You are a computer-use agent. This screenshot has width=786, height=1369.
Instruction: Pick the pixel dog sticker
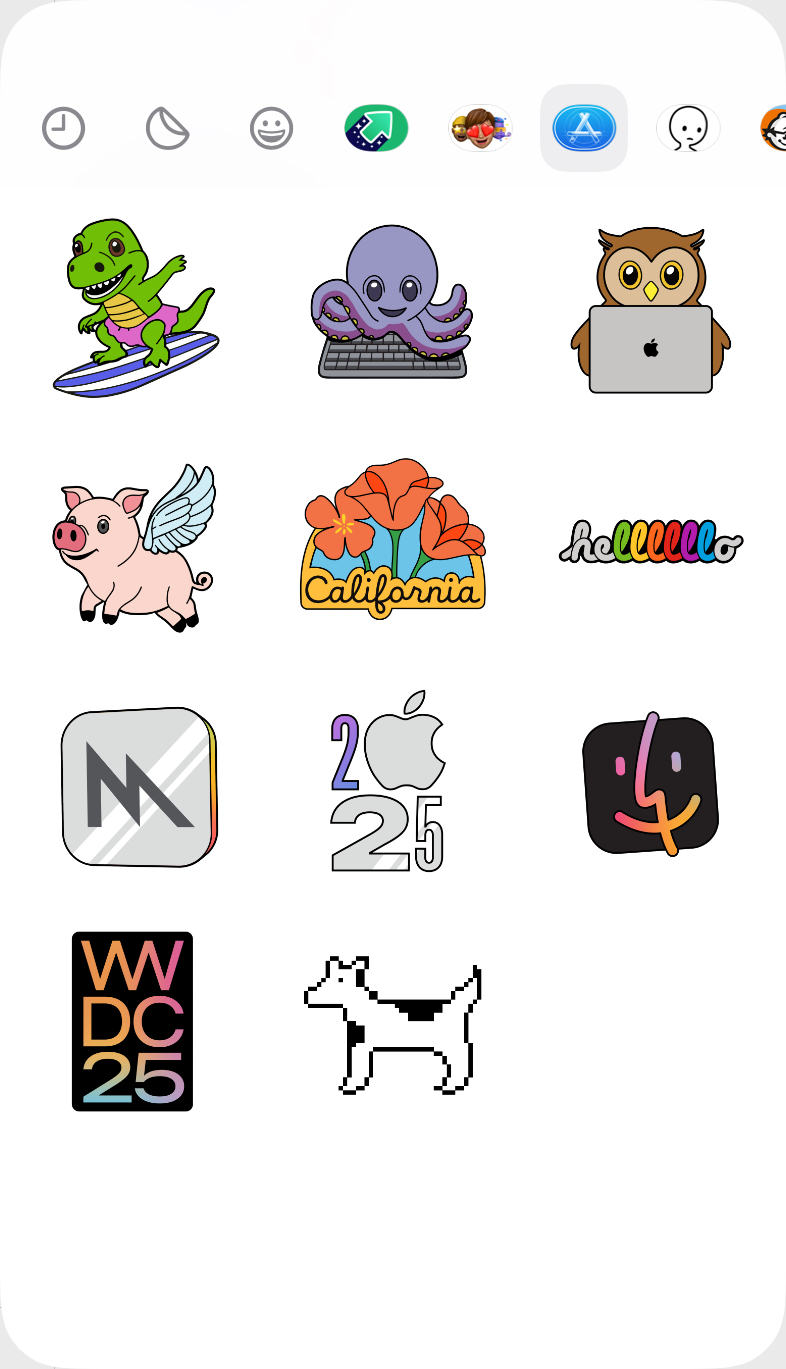[393, 1025]
